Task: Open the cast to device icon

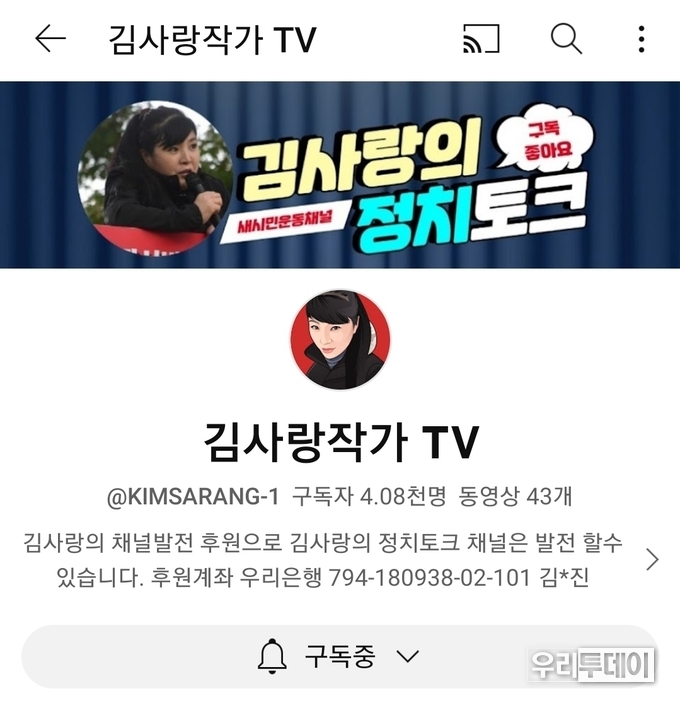Action: [x=481, y=39]
